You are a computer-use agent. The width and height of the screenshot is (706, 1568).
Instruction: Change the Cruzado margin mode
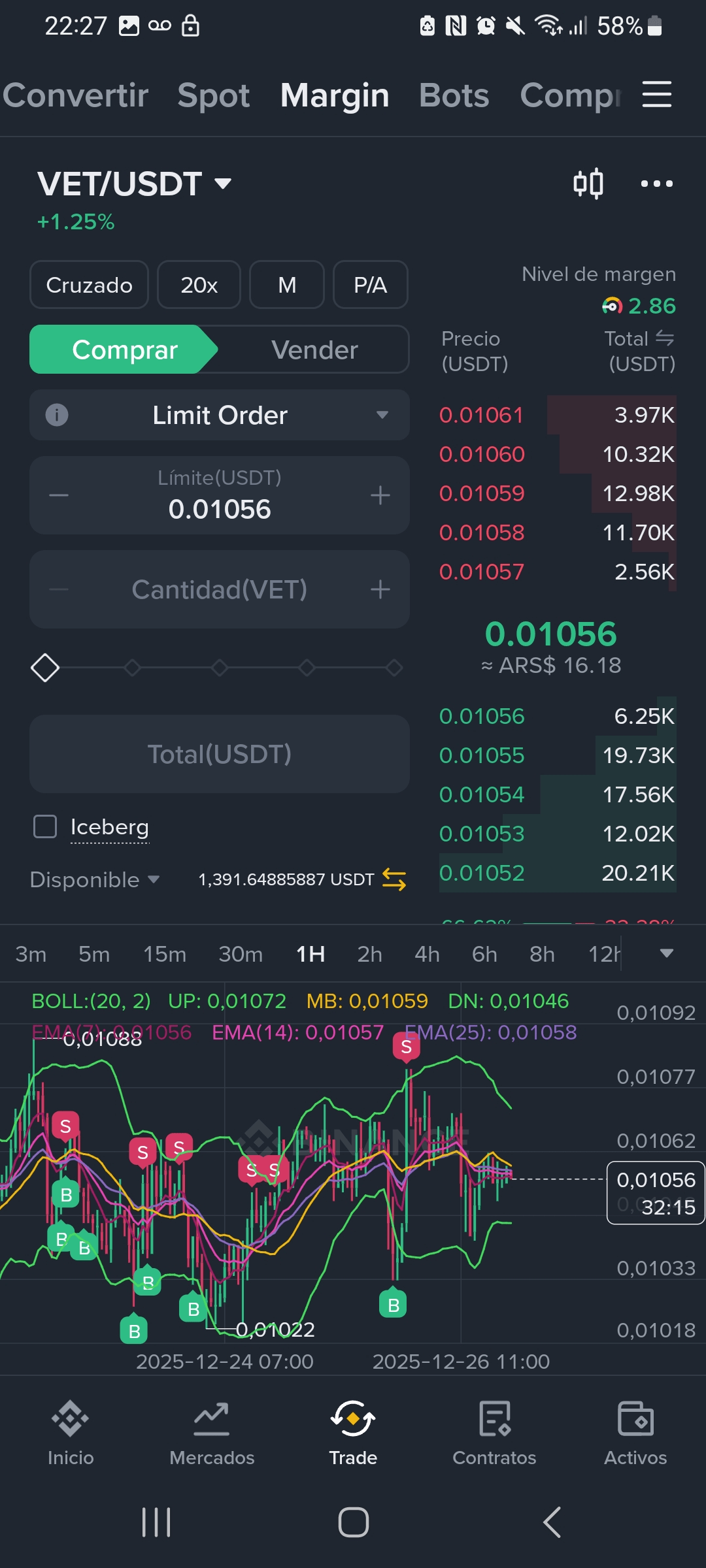click(x=89, y=285)
